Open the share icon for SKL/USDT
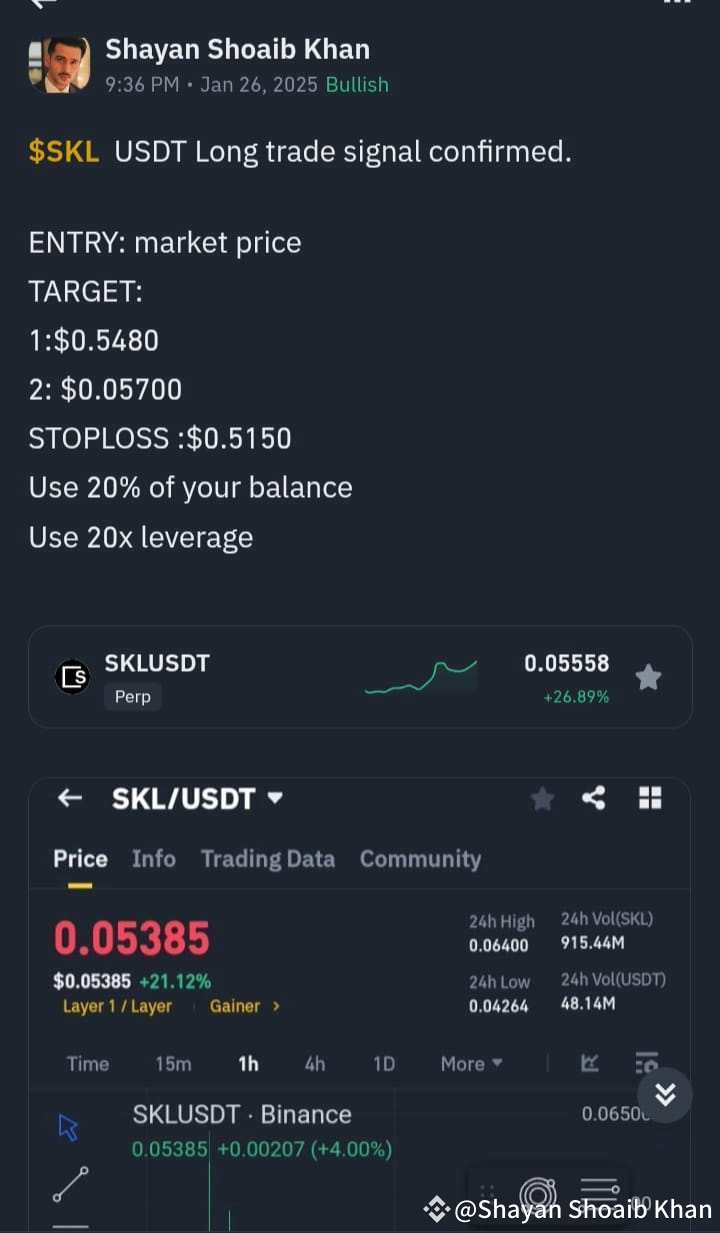 pyautogui.click(x=594, y=798)
